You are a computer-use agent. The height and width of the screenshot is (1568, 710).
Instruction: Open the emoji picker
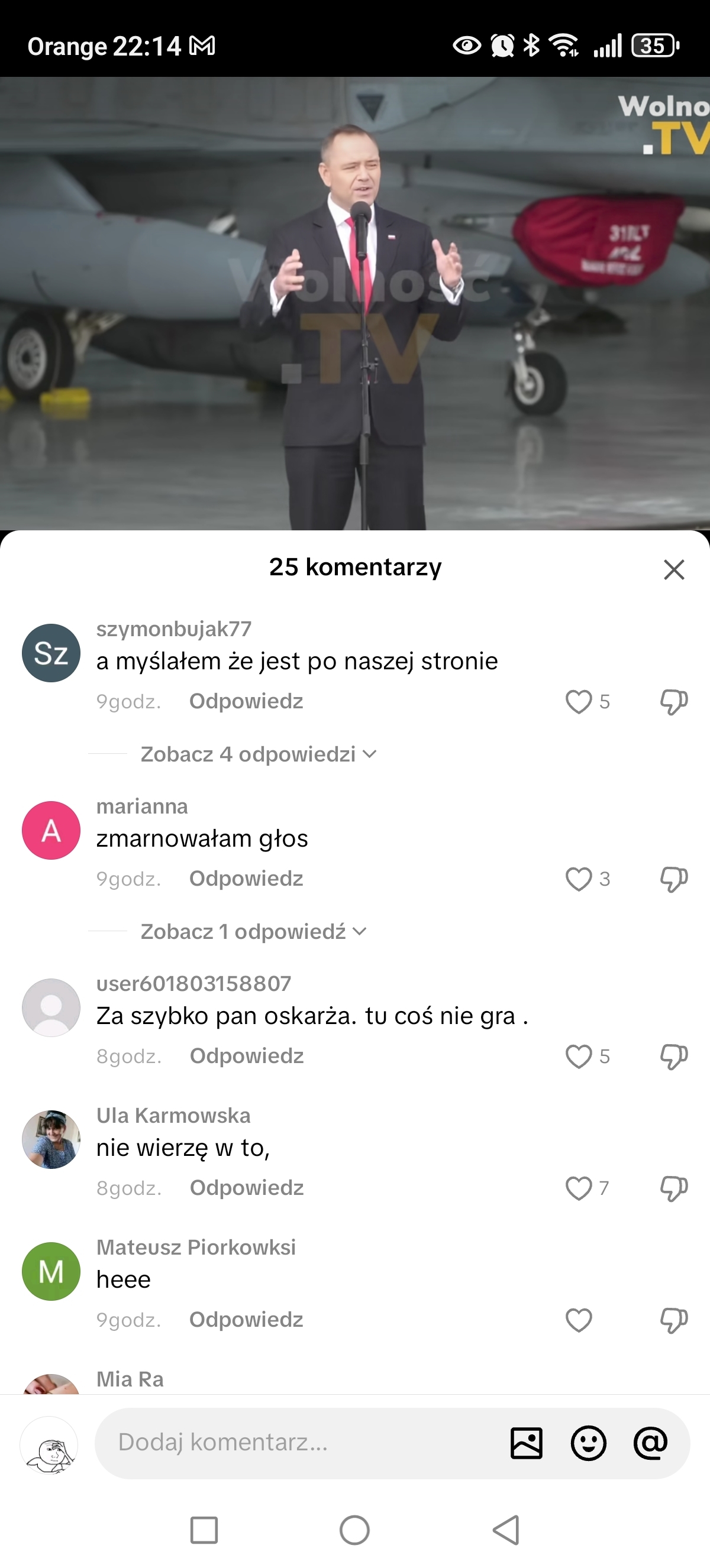[x=588, y=1443]
